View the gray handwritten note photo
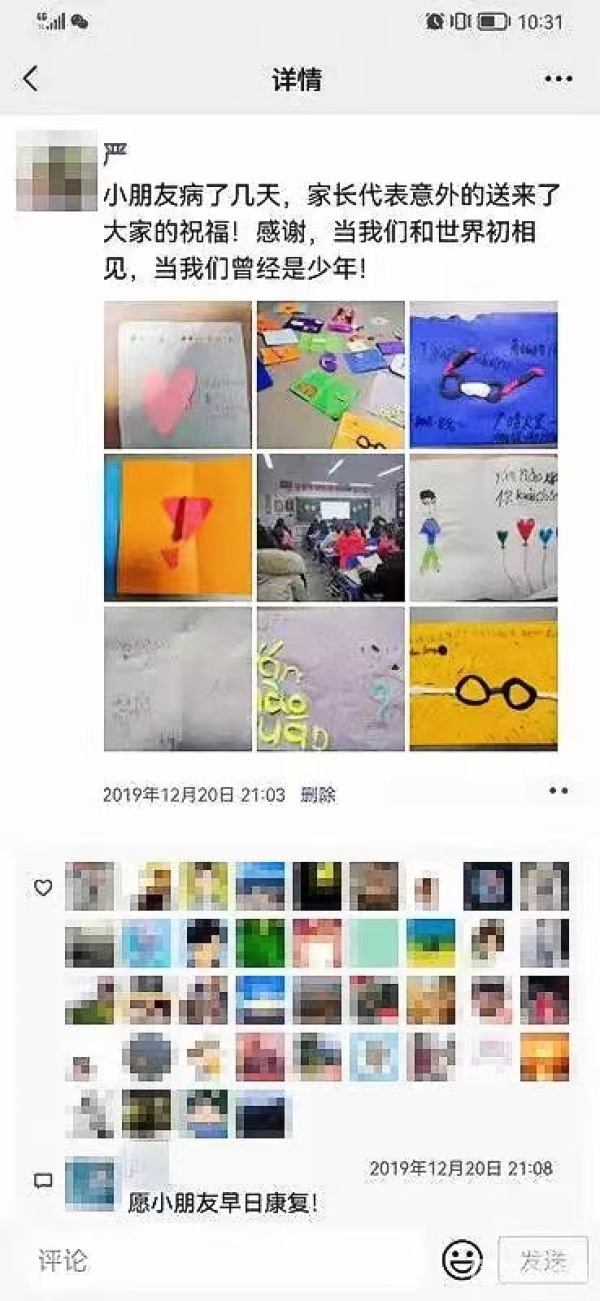The height and width of the screenshot is (1301, 600). tap(178, 679)
